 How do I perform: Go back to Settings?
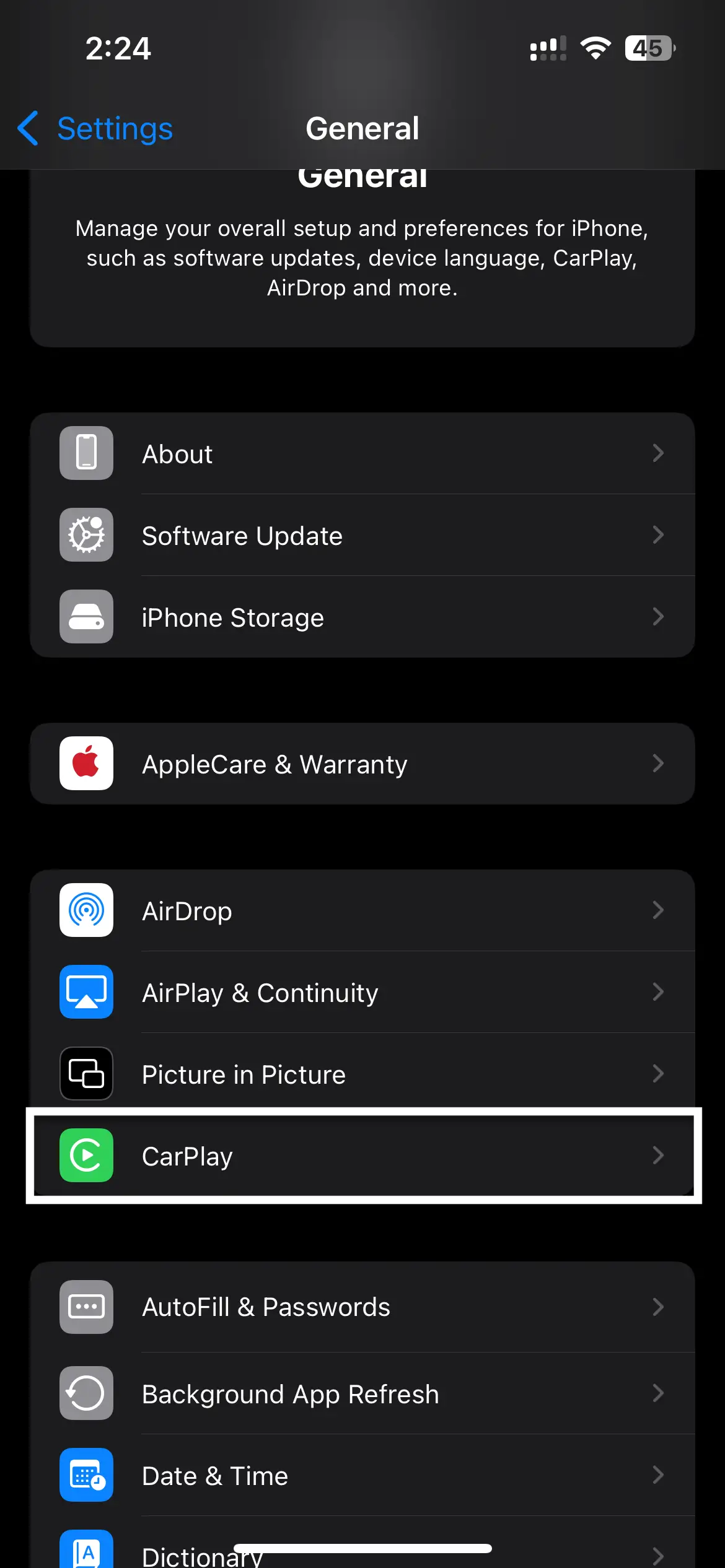[95, 129]
